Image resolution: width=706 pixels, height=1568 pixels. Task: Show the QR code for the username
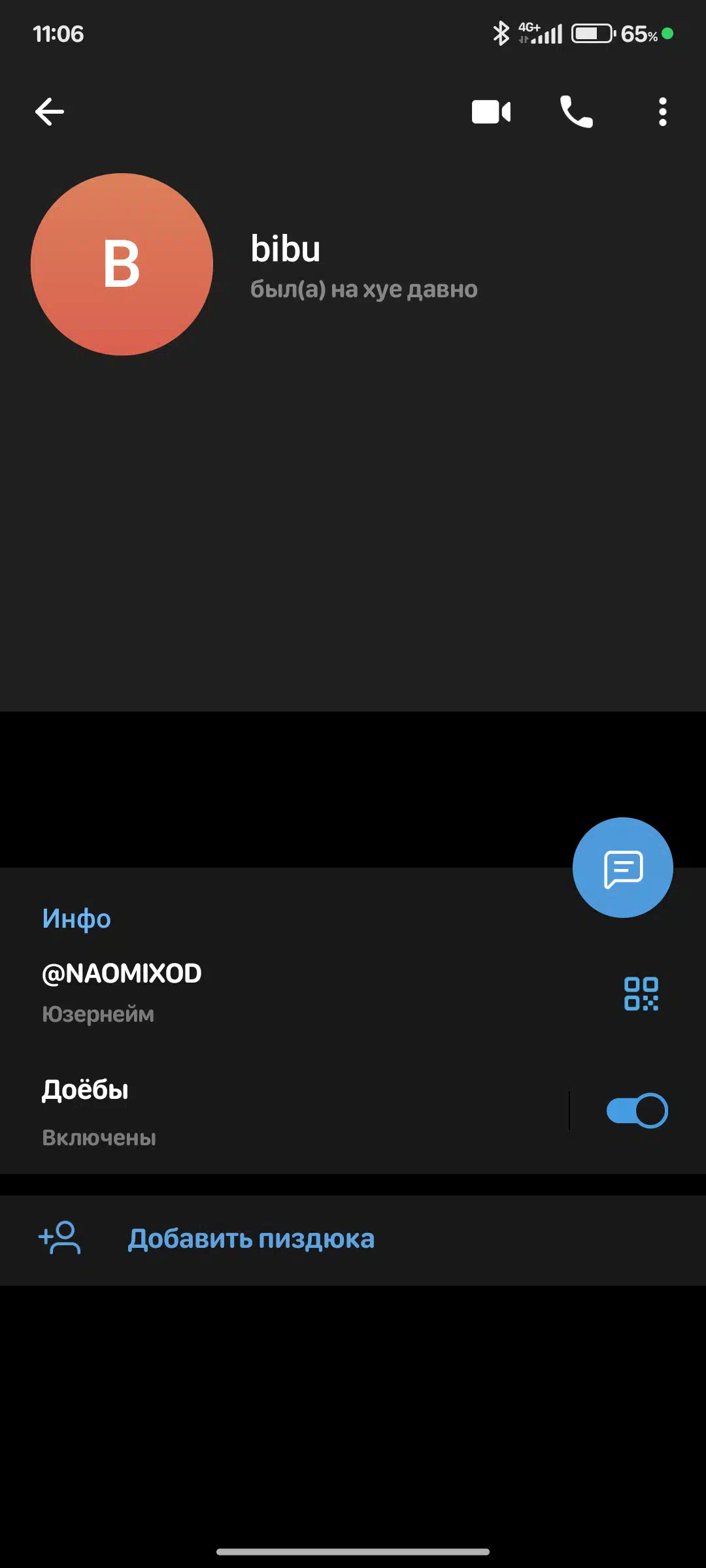coord(641,994)
